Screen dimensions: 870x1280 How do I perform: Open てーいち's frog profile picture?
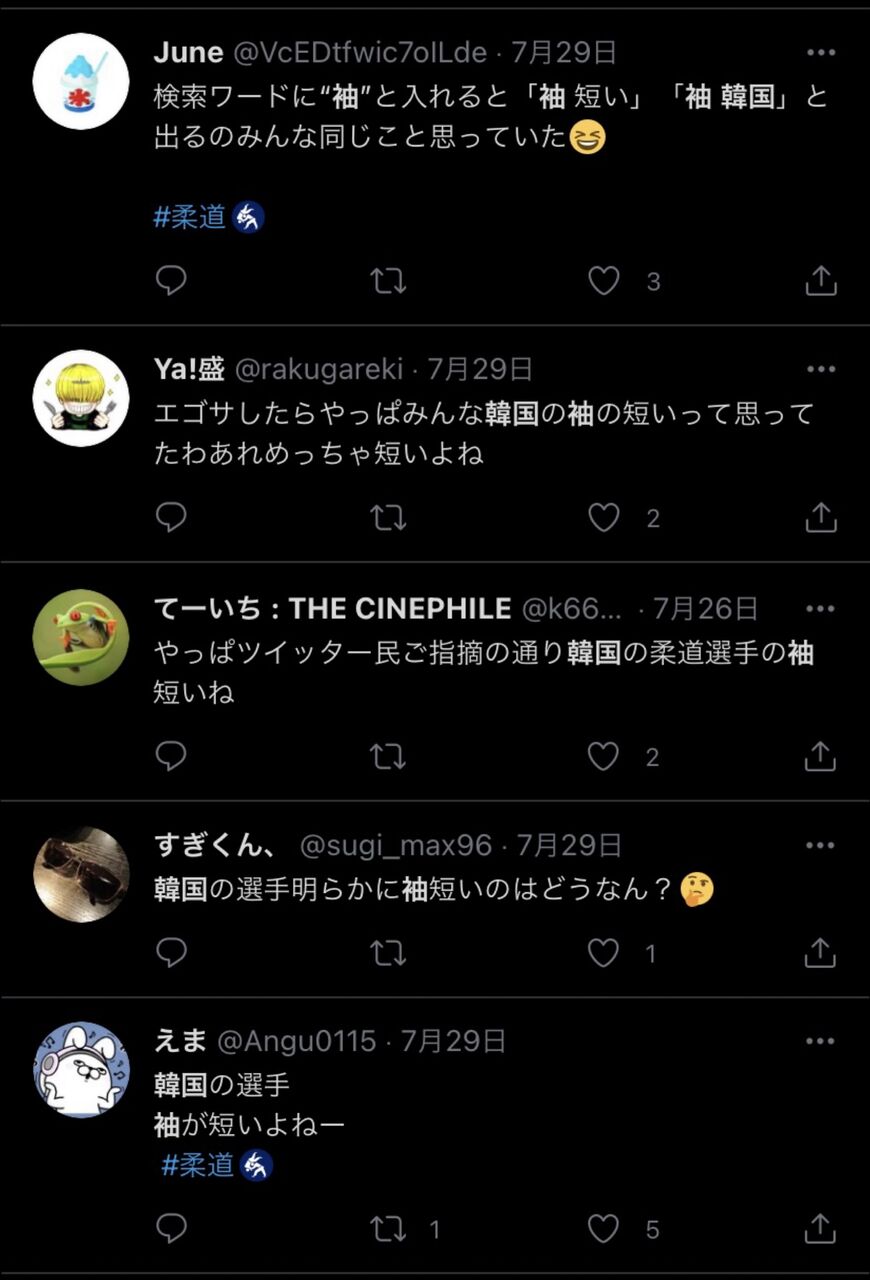pos(81,637)
